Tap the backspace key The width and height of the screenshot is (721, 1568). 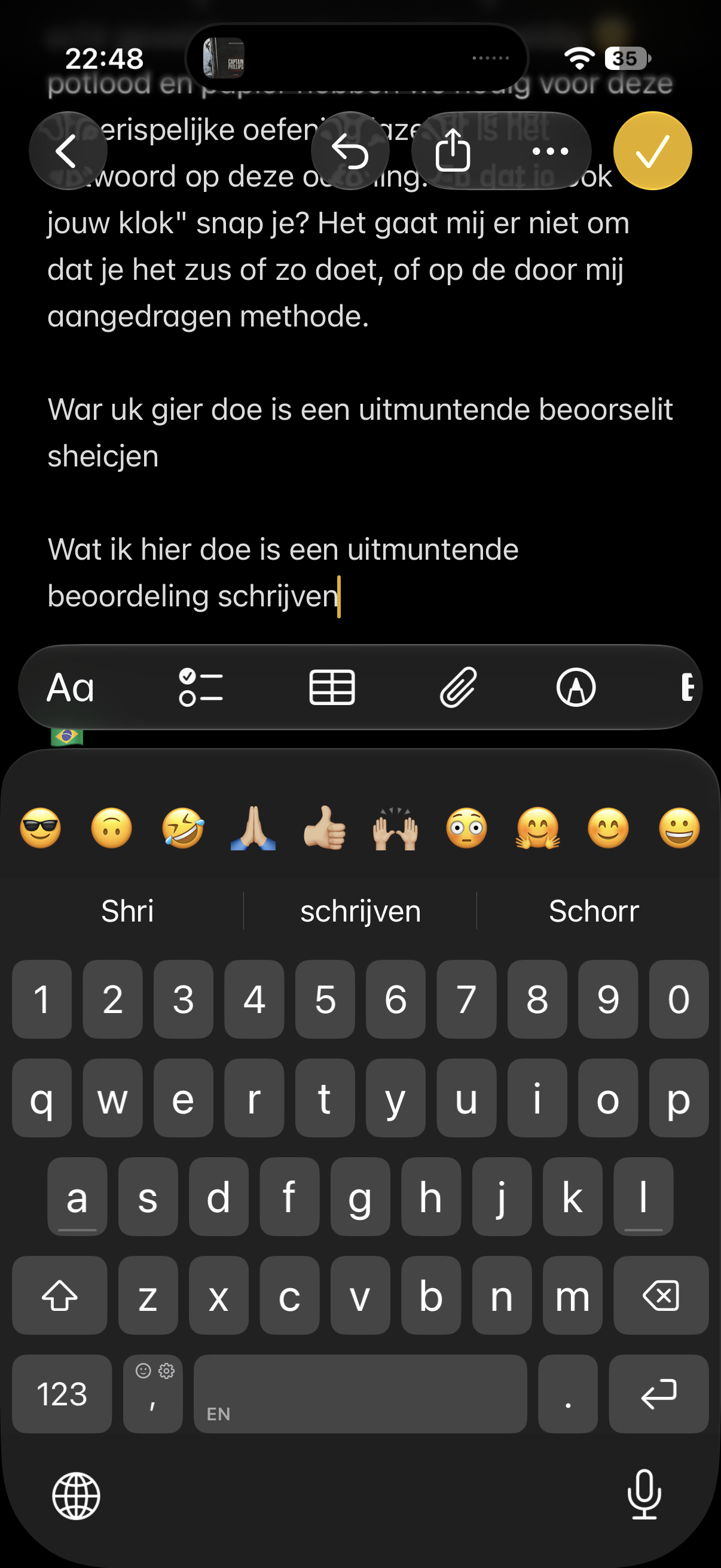coord(661,1295)
